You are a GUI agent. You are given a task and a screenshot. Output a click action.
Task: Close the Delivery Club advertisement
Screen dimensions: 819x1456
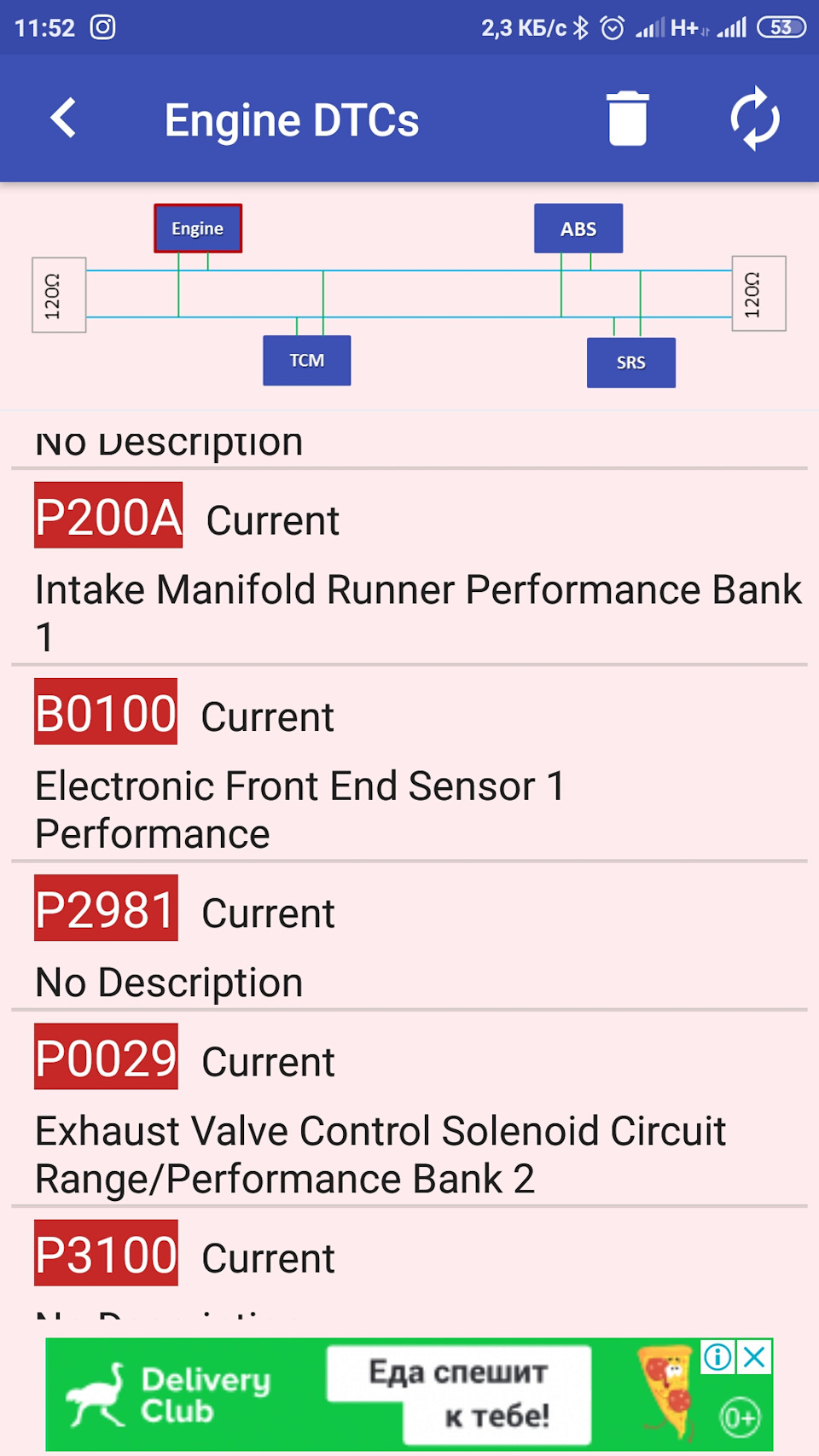[x=755, y=1357]
